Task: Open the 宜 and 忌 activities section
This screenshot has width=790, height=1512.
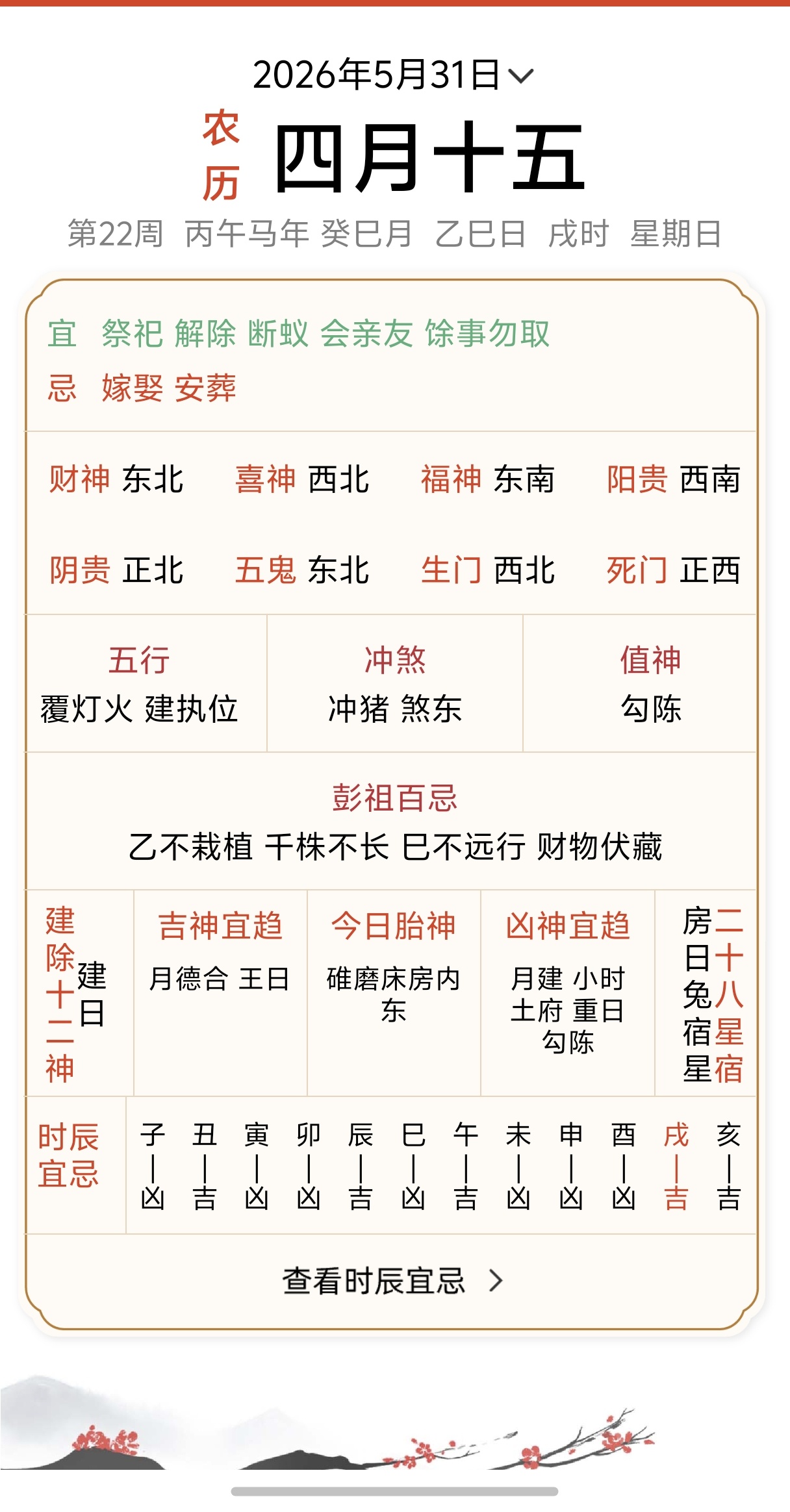Action: click(x=392, y=360)
